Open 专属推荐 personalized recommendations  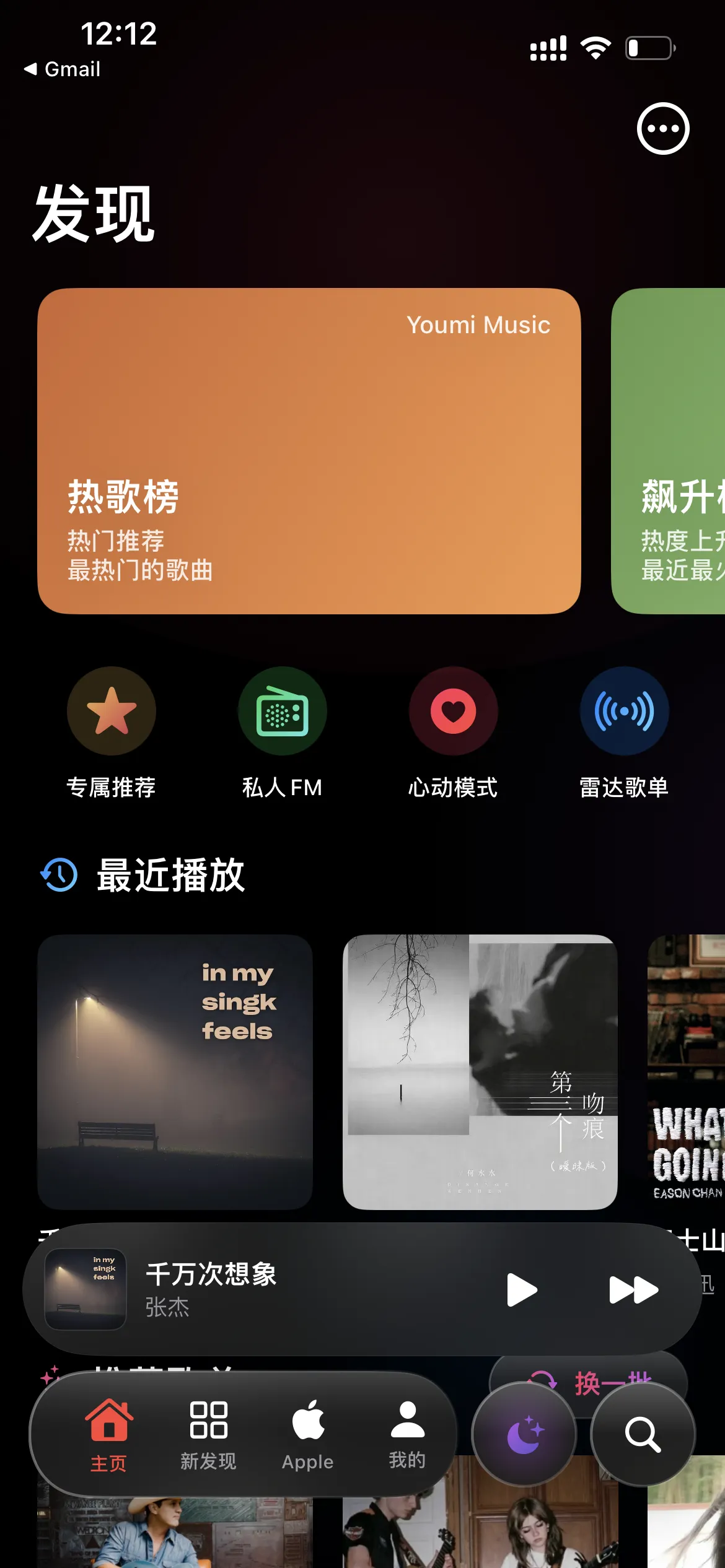tap(112, 711)
